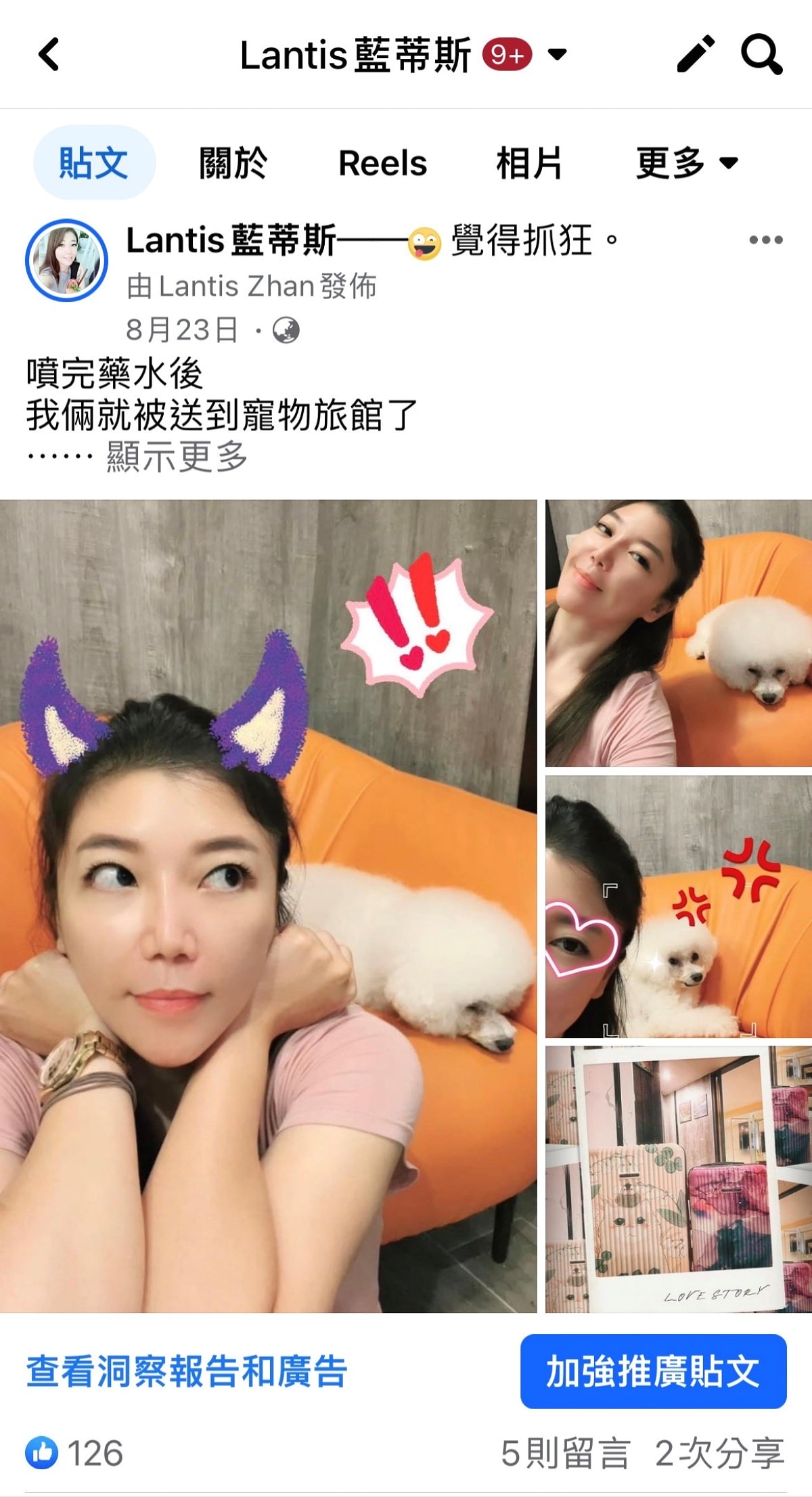The image size is (812, 1497).
Task: Open the page profile picture
Action: pyautogui.click(x=66, y=260)
